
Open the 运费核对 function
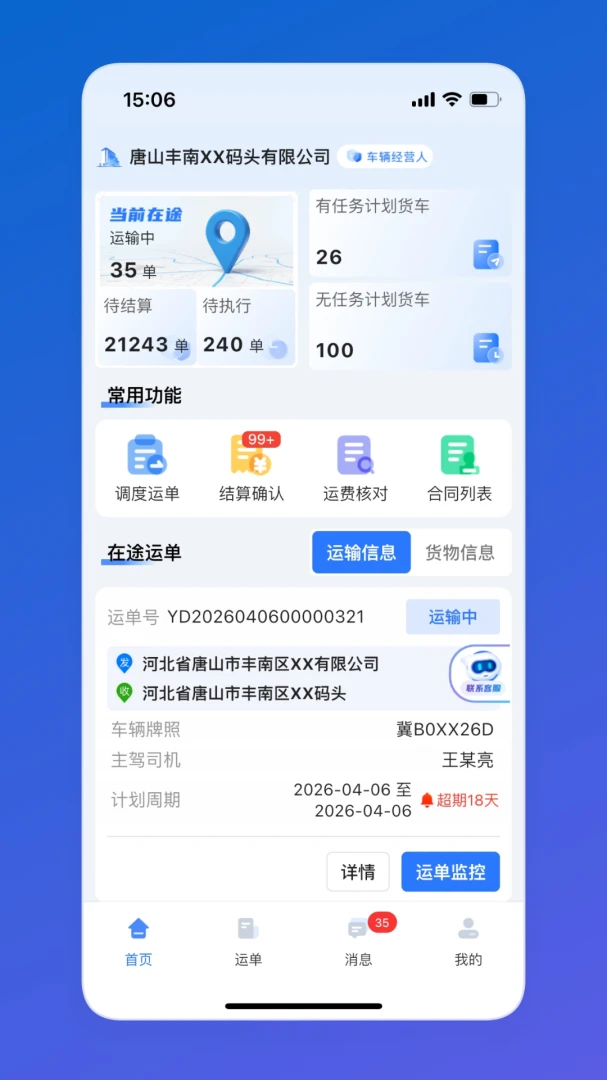click(x=356, y=468)
